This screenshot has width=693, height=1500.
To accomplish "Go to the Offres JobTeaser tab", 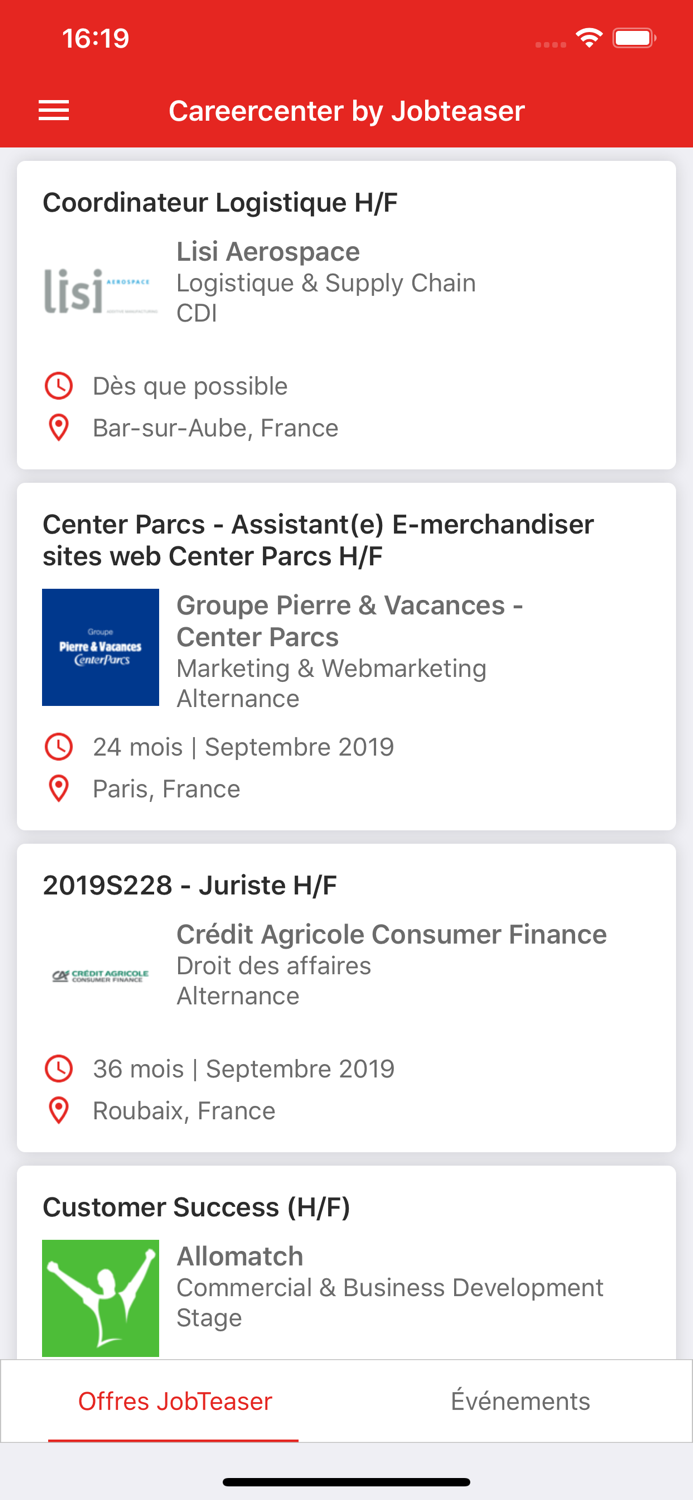I will click(175, 1401).
